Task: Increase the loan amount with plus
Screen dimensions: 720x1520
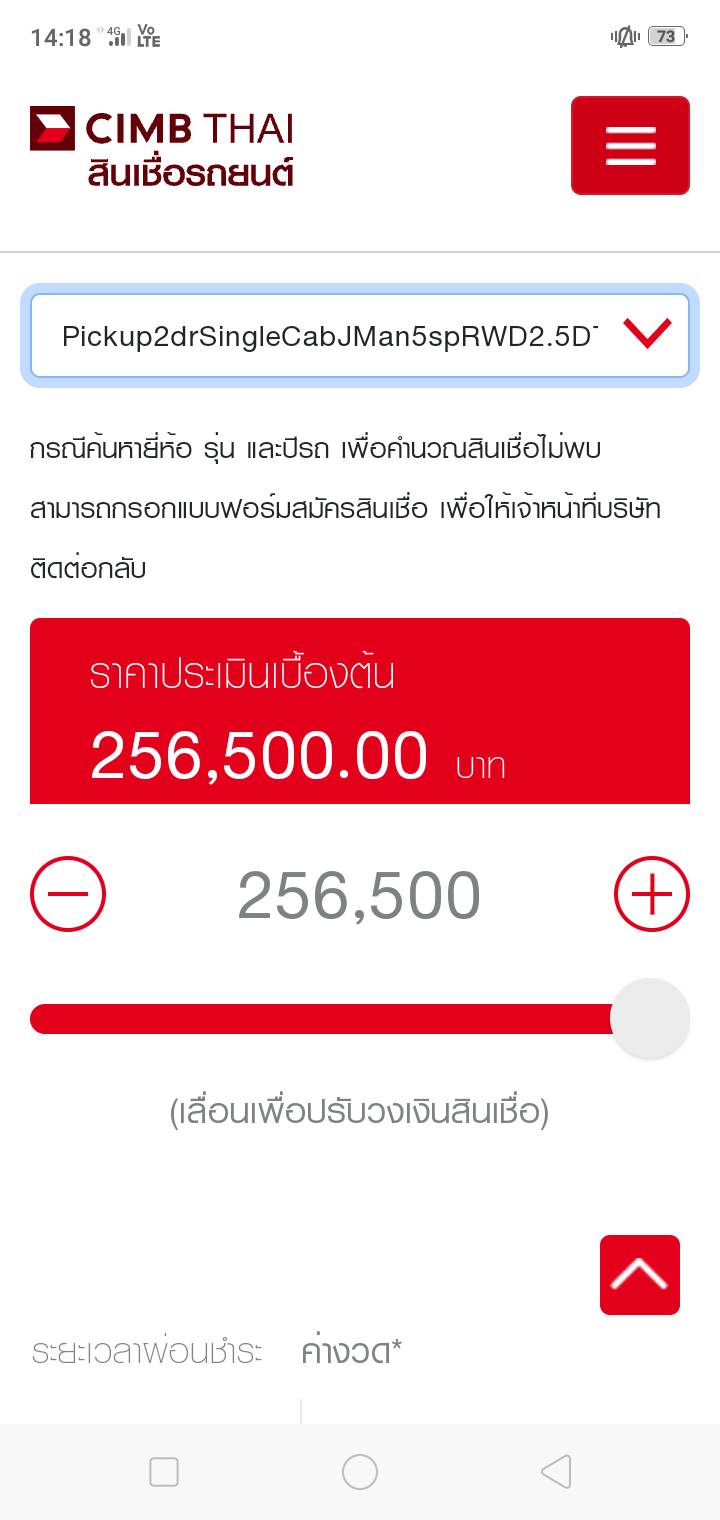Action: (x=651, y=894)
